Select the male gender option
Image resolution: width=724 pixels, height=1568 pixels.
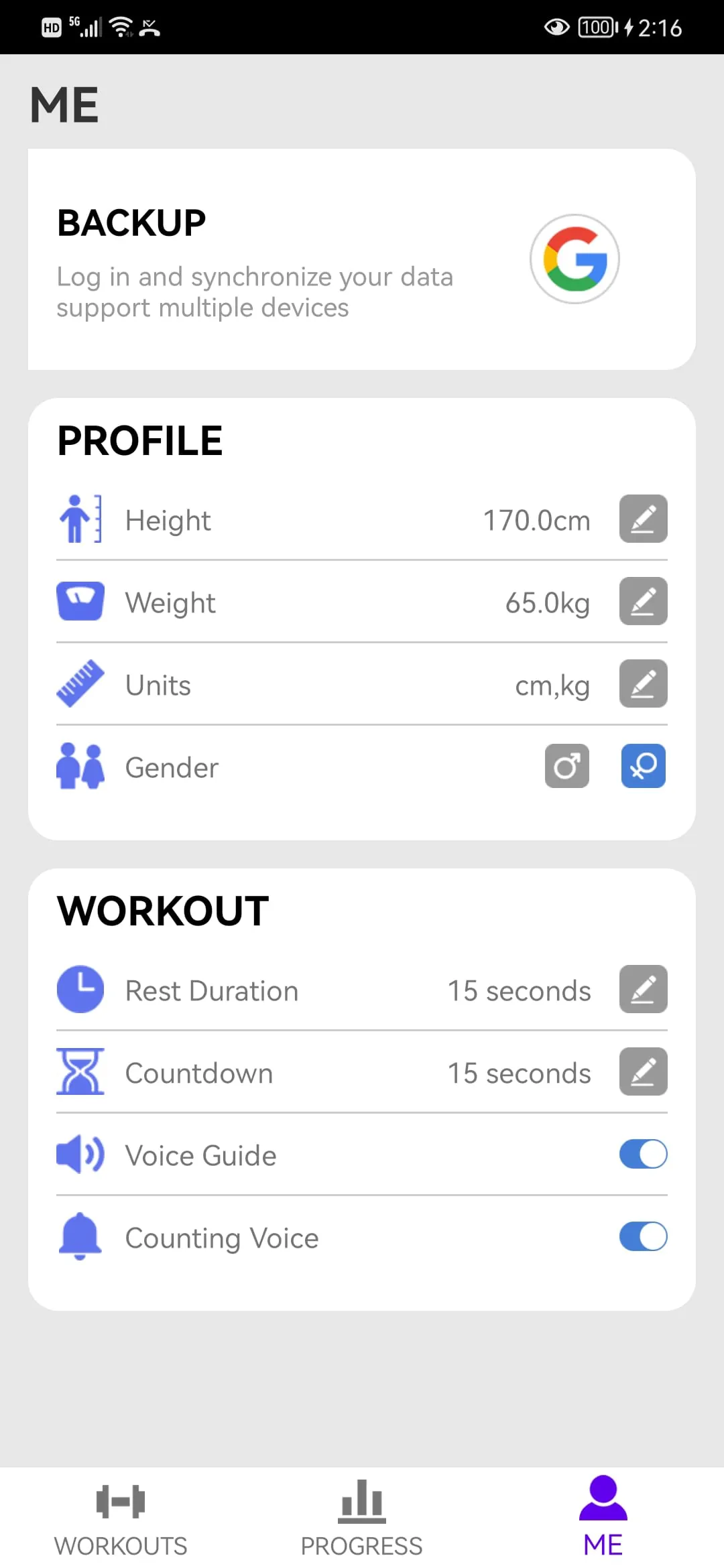566,767
